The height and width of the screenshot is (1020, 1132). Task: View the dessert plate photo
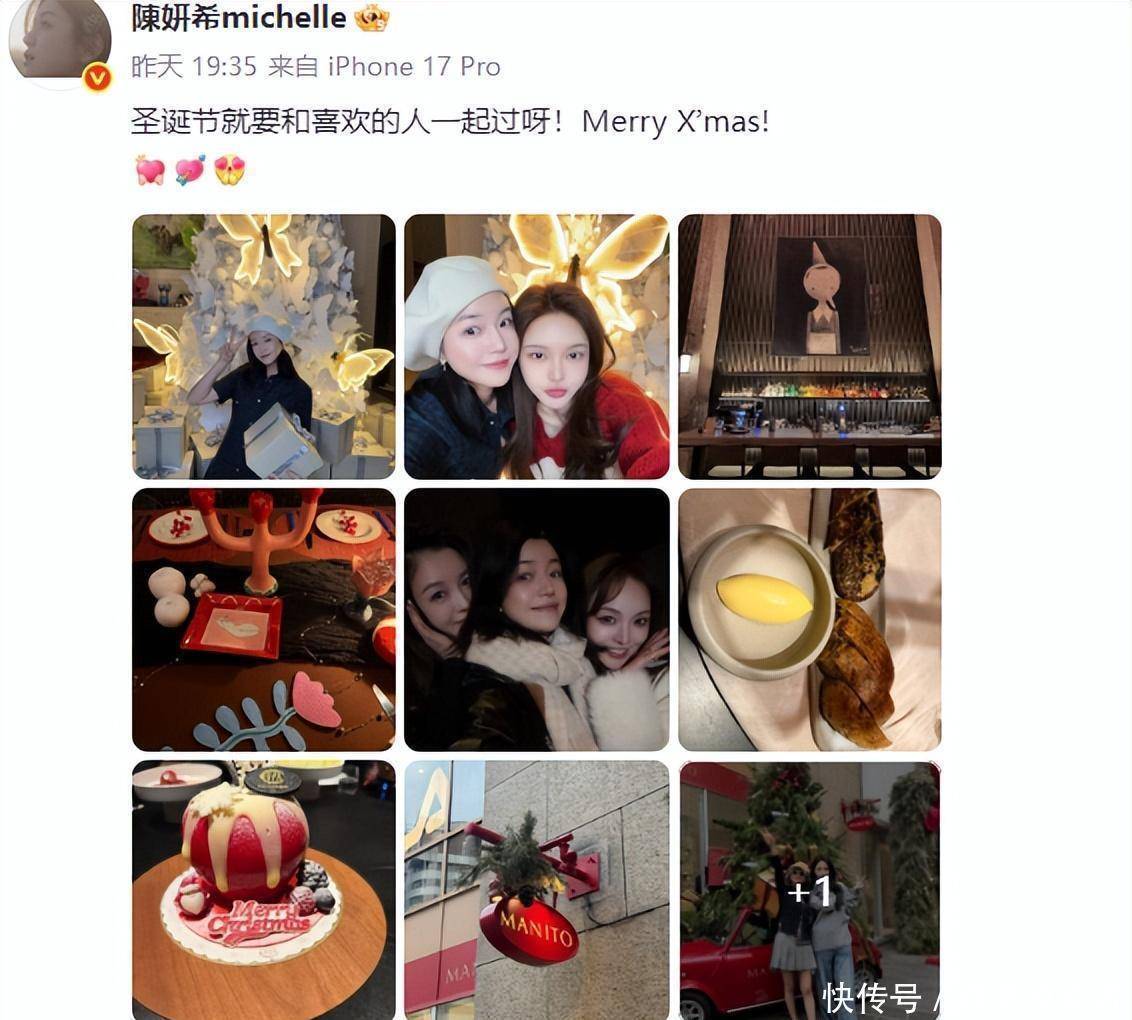pos(809,619)
